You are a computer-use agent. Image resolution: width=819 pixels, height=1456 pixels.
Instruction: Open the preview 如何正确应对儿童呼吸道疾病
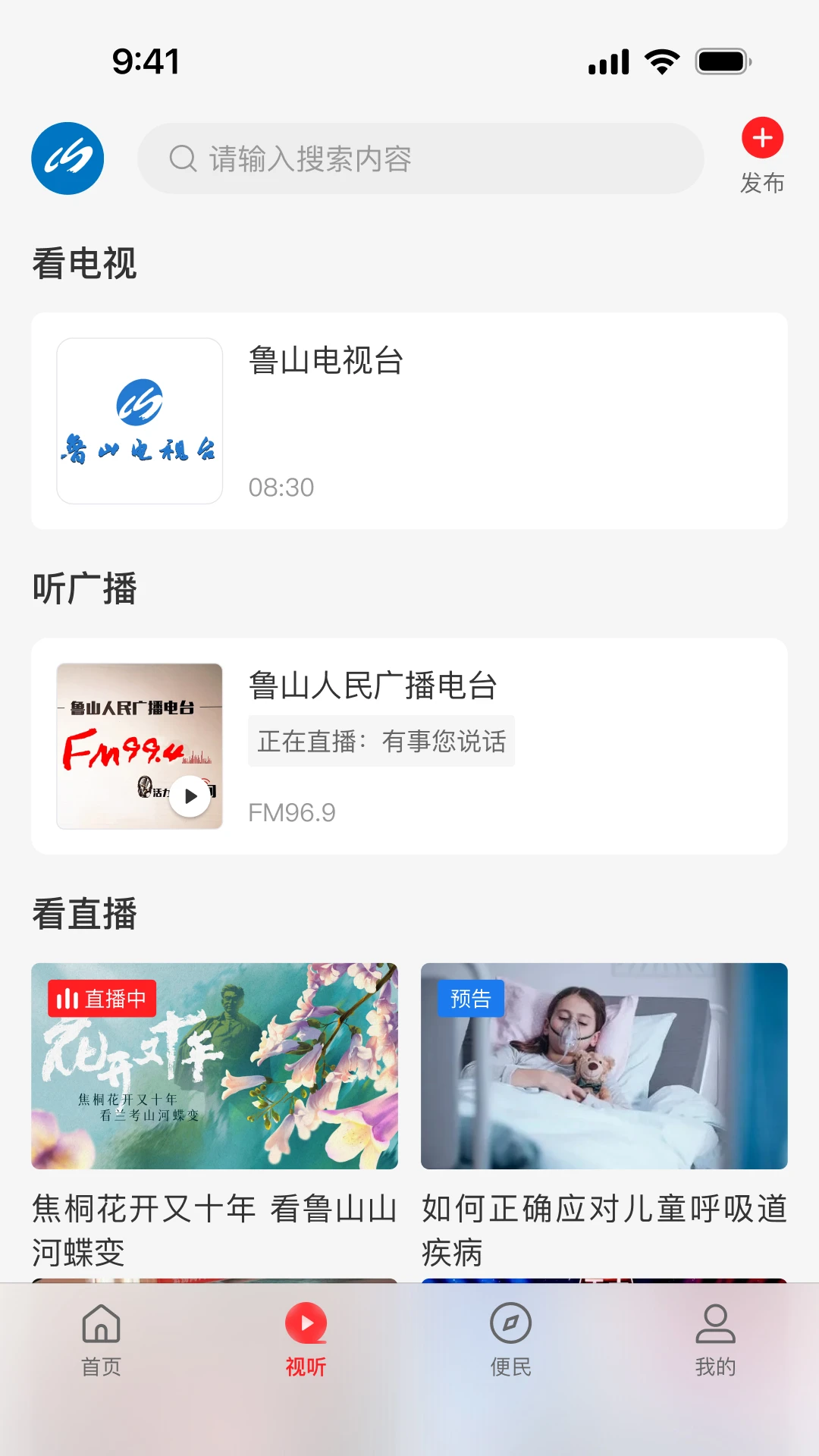tap(604, 1065)
